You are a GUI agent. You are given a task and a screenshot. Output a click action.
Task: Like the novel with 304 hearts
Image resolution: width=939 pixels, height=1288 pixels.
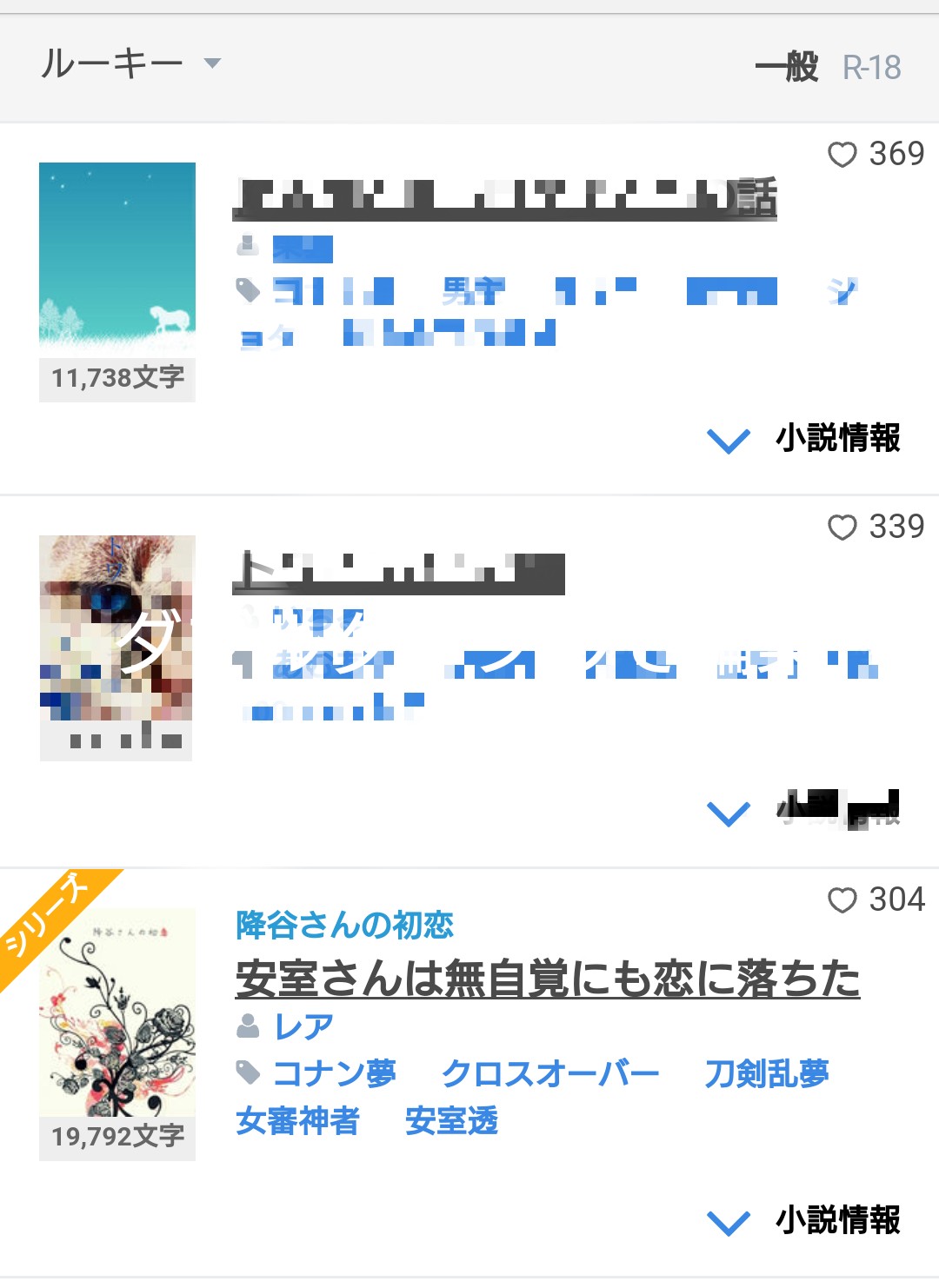tap(842, 900)
